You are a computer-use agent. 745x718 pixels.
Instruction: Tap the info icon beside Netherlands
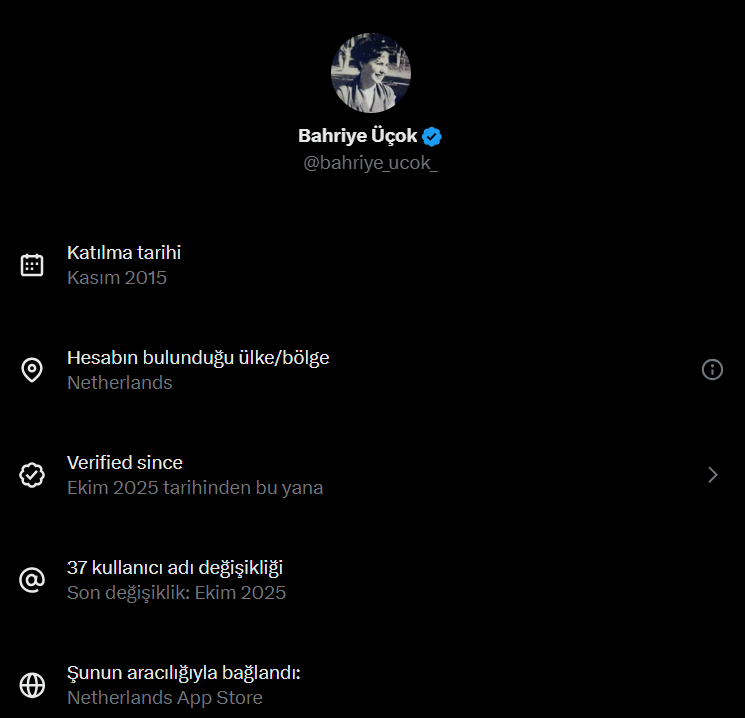[x=712, y=370]
